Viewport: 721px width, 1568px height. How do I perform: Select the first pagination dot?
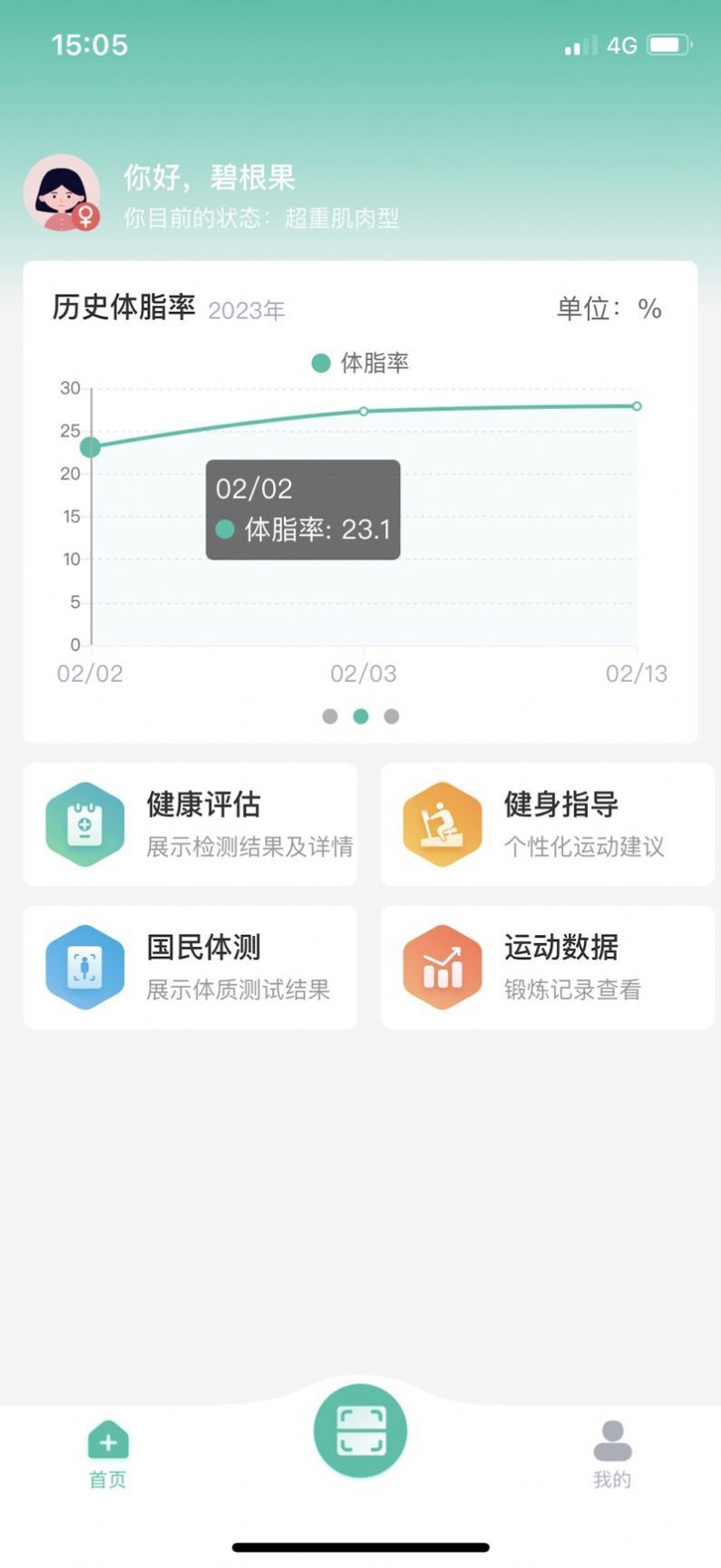[330, 716]
